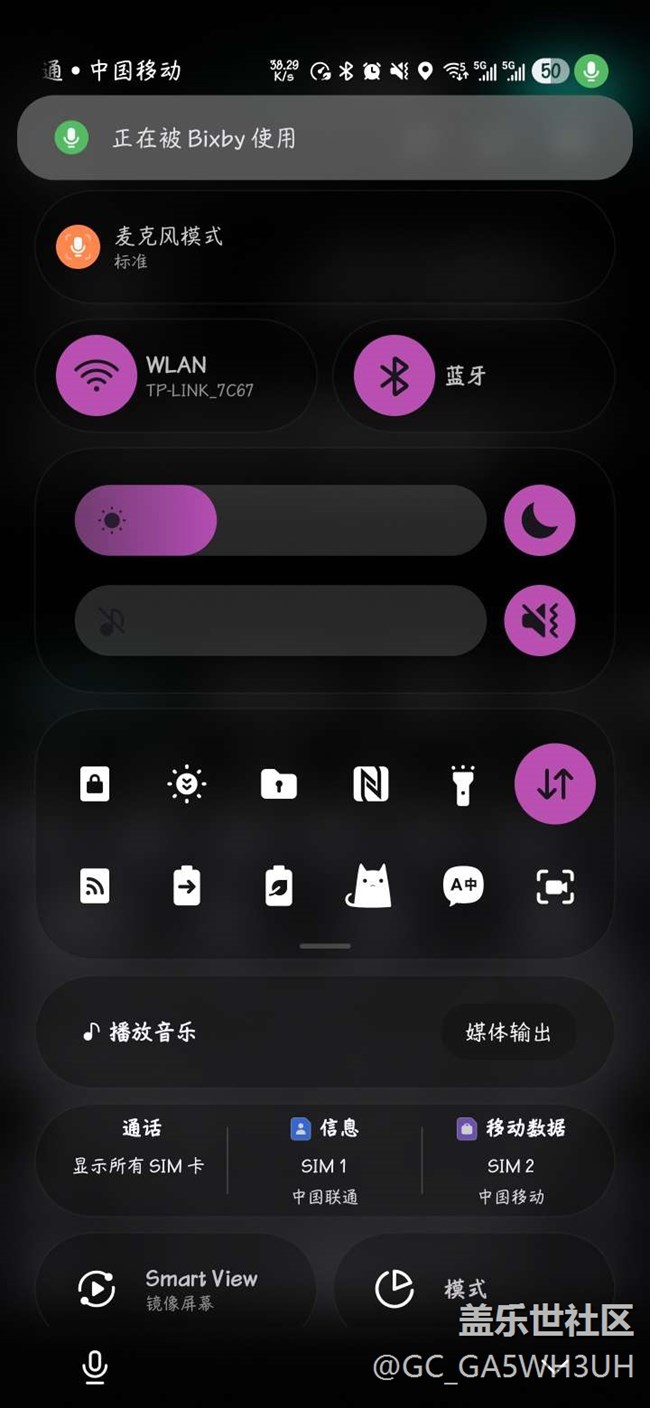The width and height of the screenshot is (650, 1408).
Task: Enable NFC
Action: [x=371, y=785]
